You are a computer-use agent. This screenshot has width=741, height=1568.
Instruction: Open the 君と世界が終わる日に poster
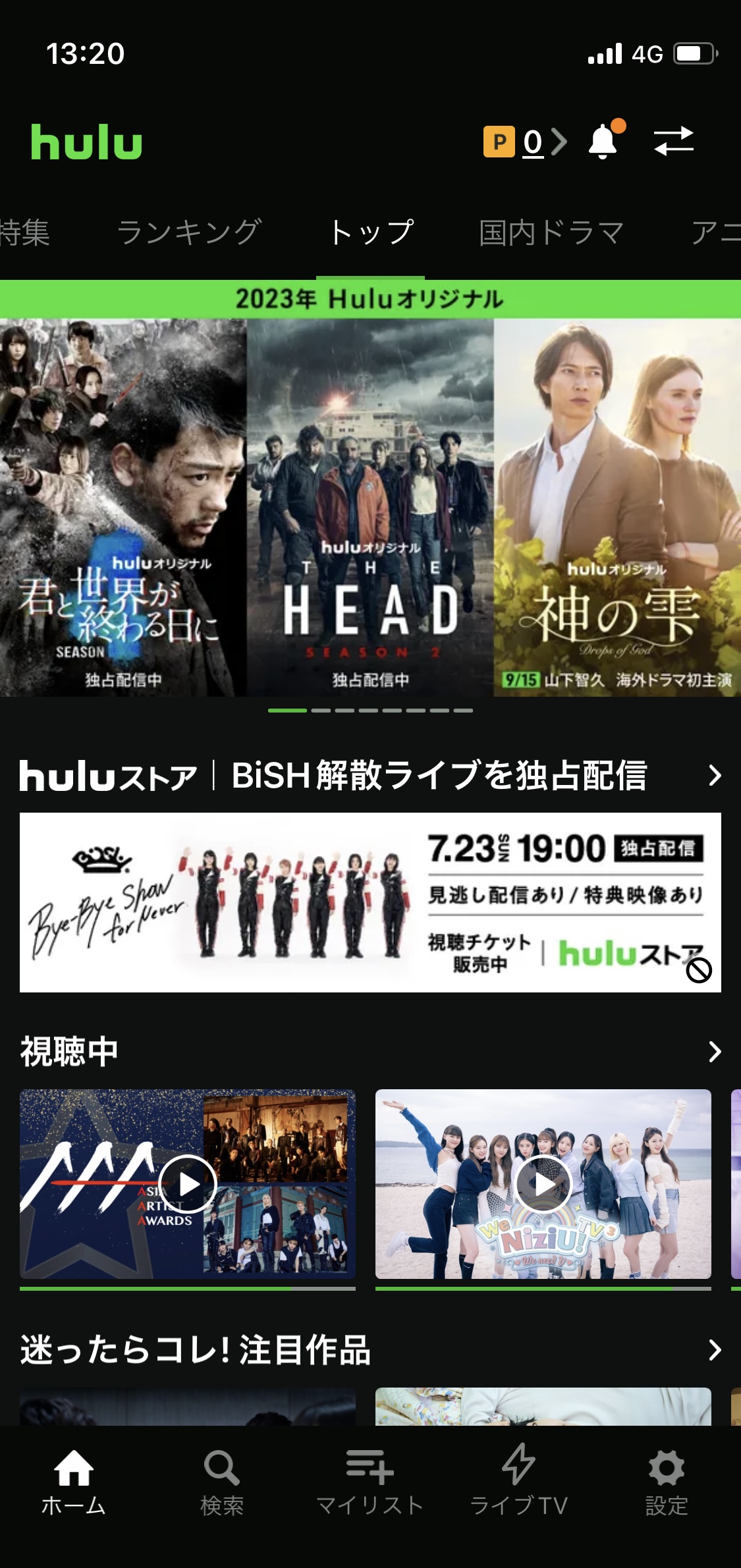(123, 507)
